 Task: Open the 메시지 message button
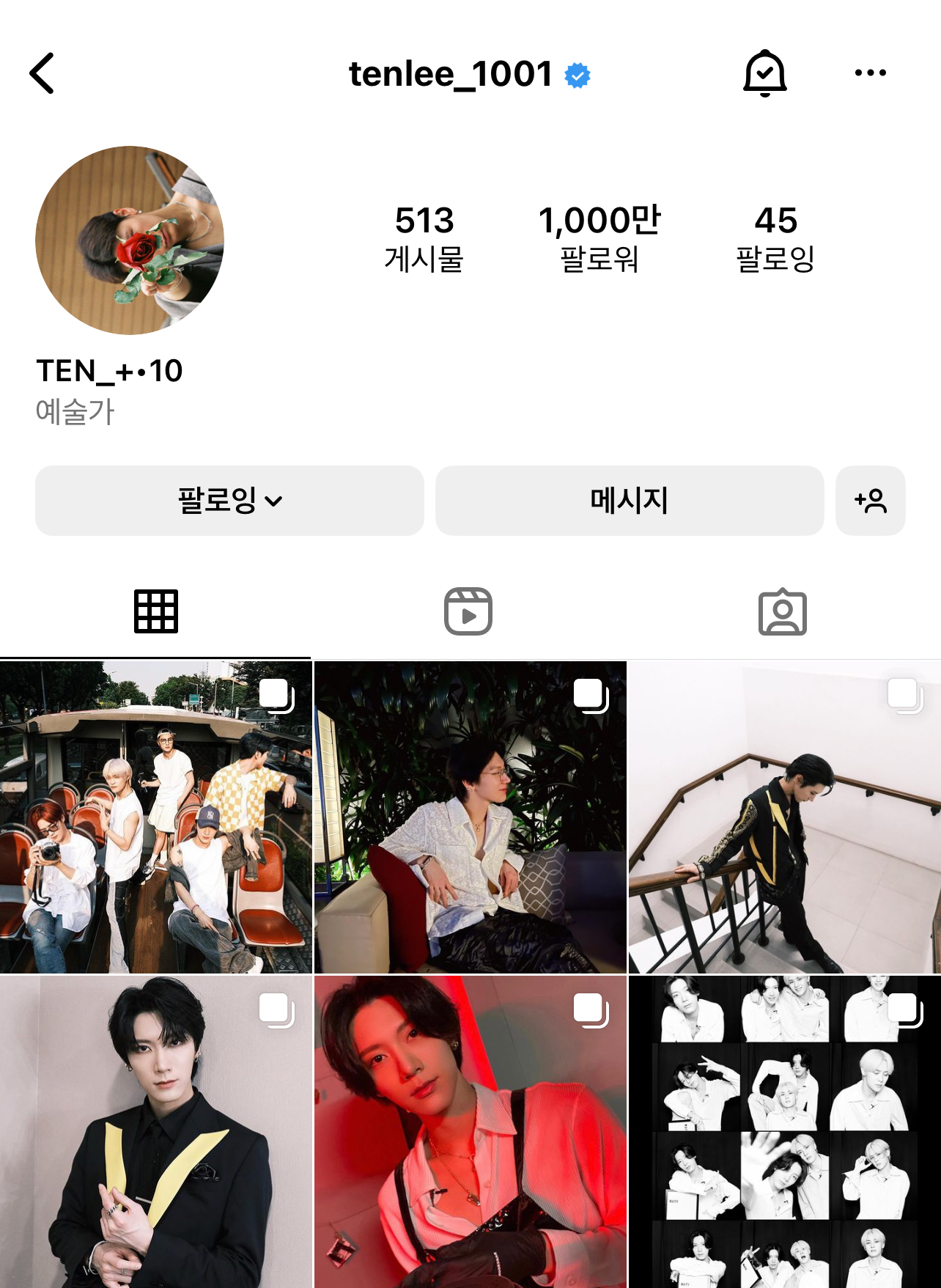(629, 501)
